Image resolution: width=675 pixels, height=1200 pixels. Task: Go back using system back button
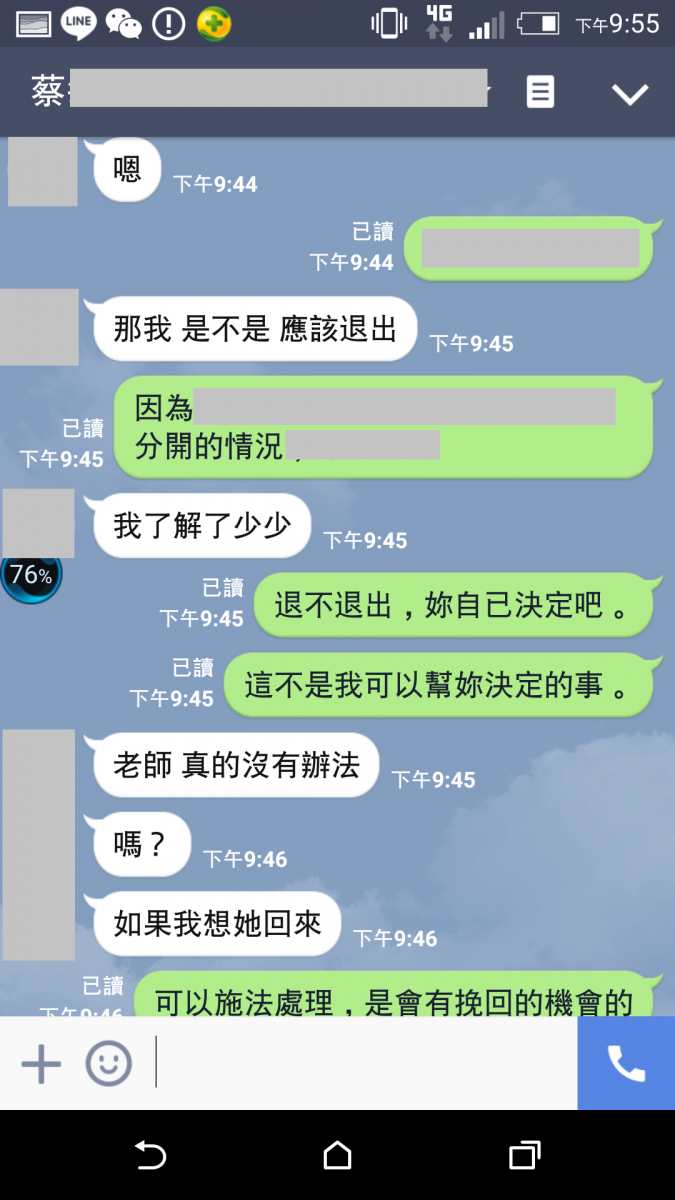[150, 1156]
